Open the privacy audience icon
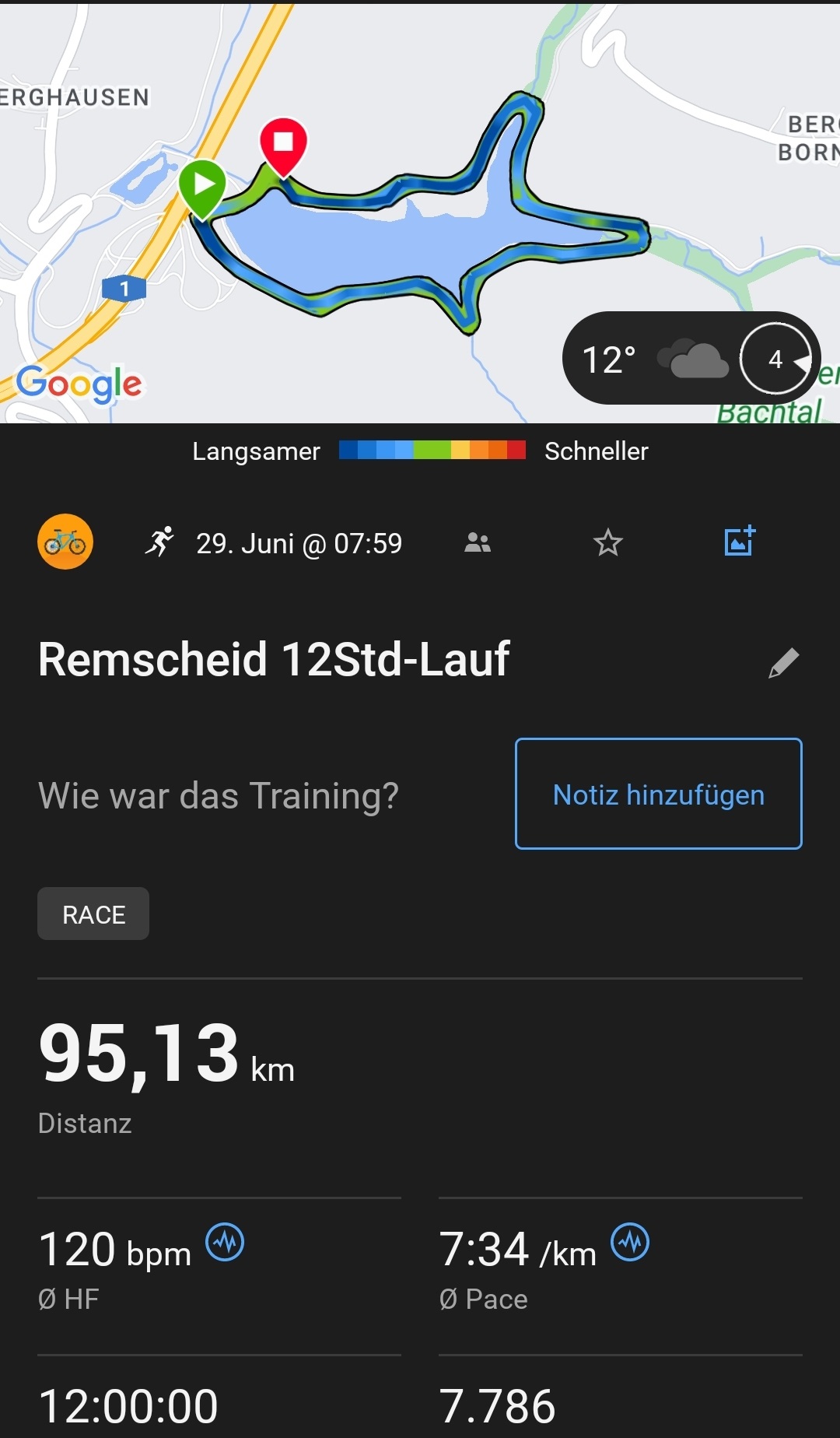 478,542
